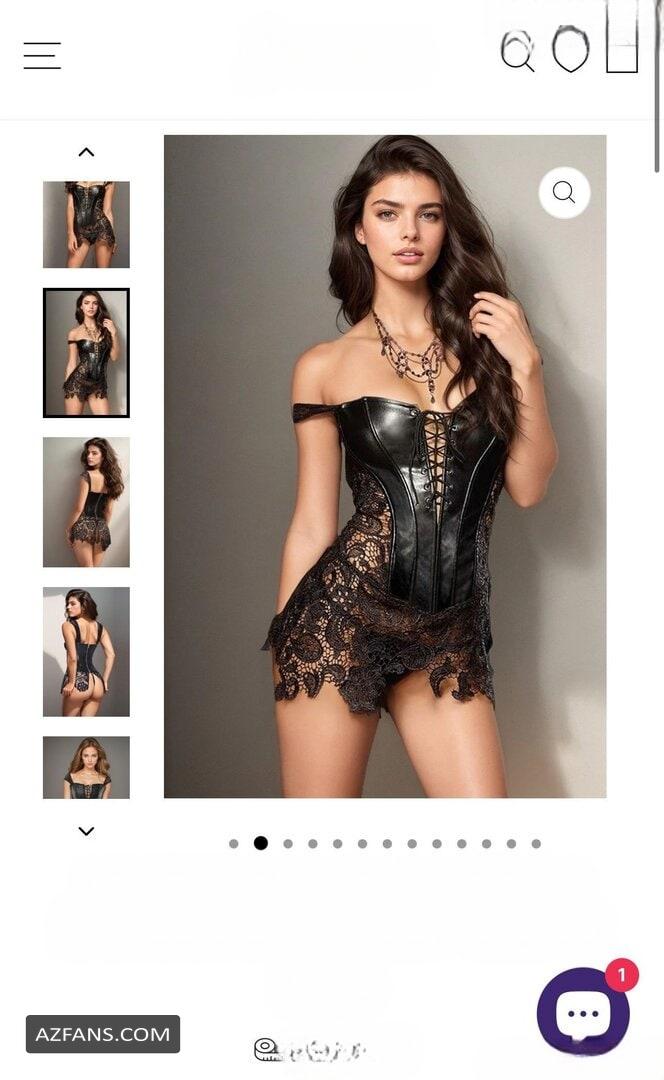Screen dimensions: 664x1080
Task: Select the fourth thumbnail in the strip
Action: [86, 652]
